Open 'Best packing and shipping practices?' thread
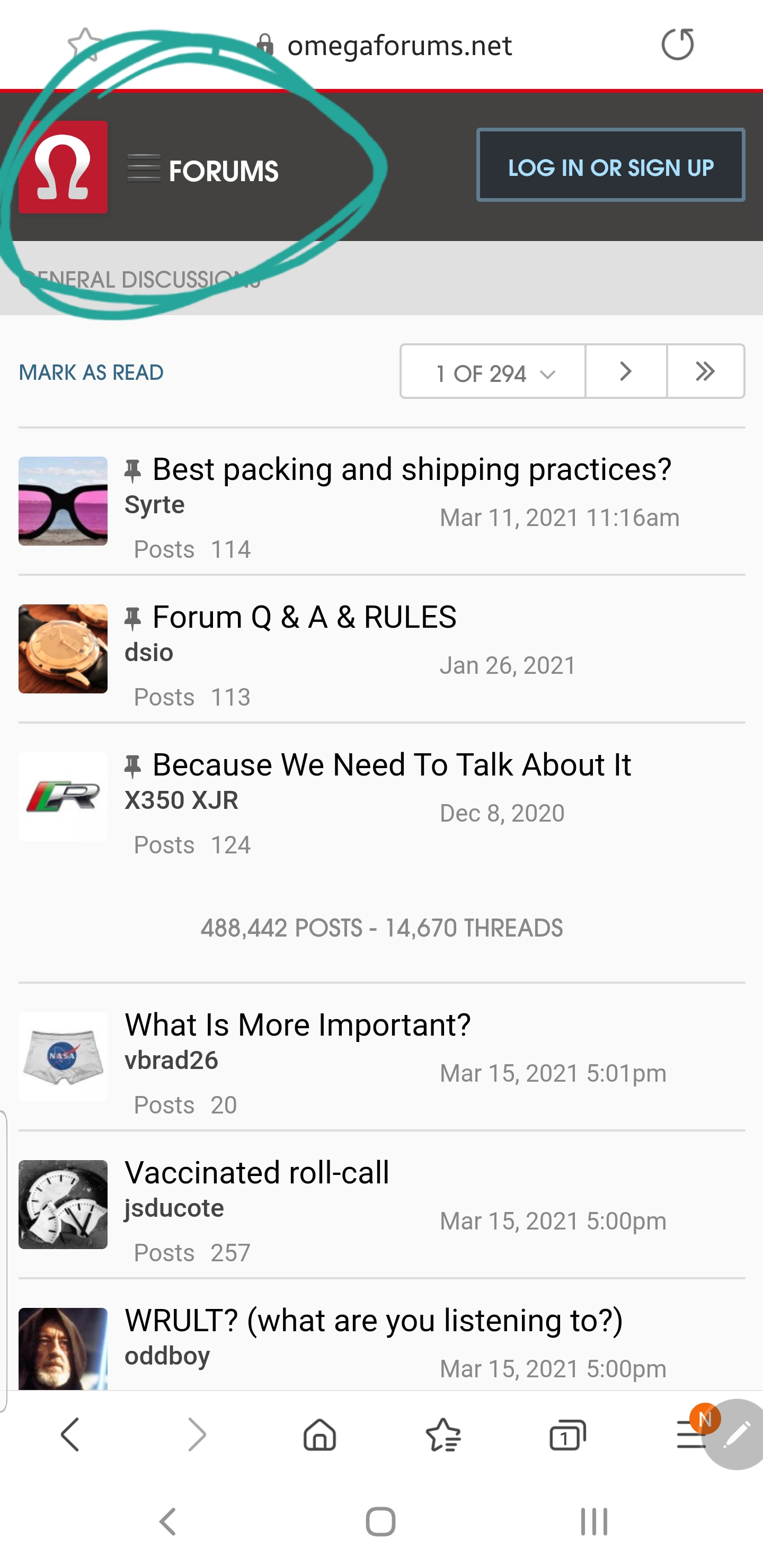 pos(411,470)
